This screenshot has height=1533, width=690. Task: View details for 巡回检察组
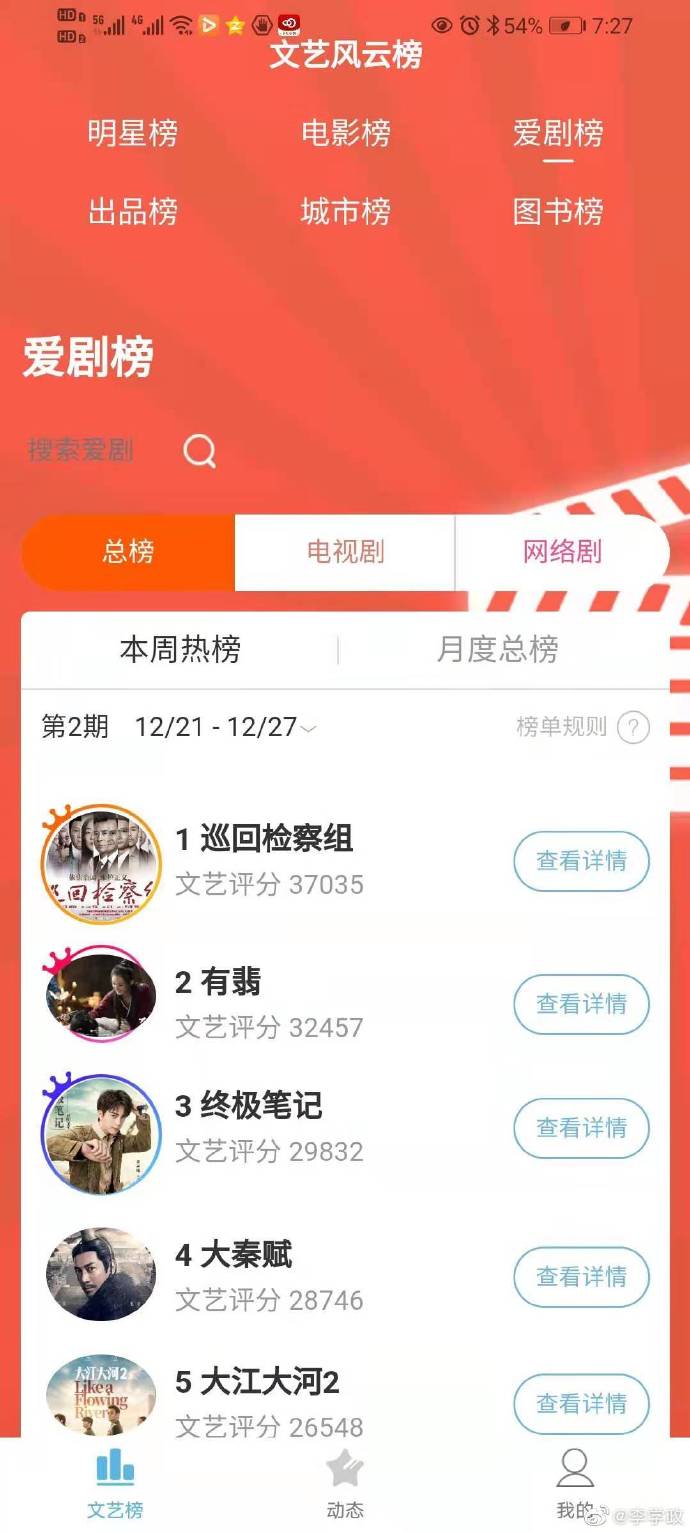(x=581, y=861)
